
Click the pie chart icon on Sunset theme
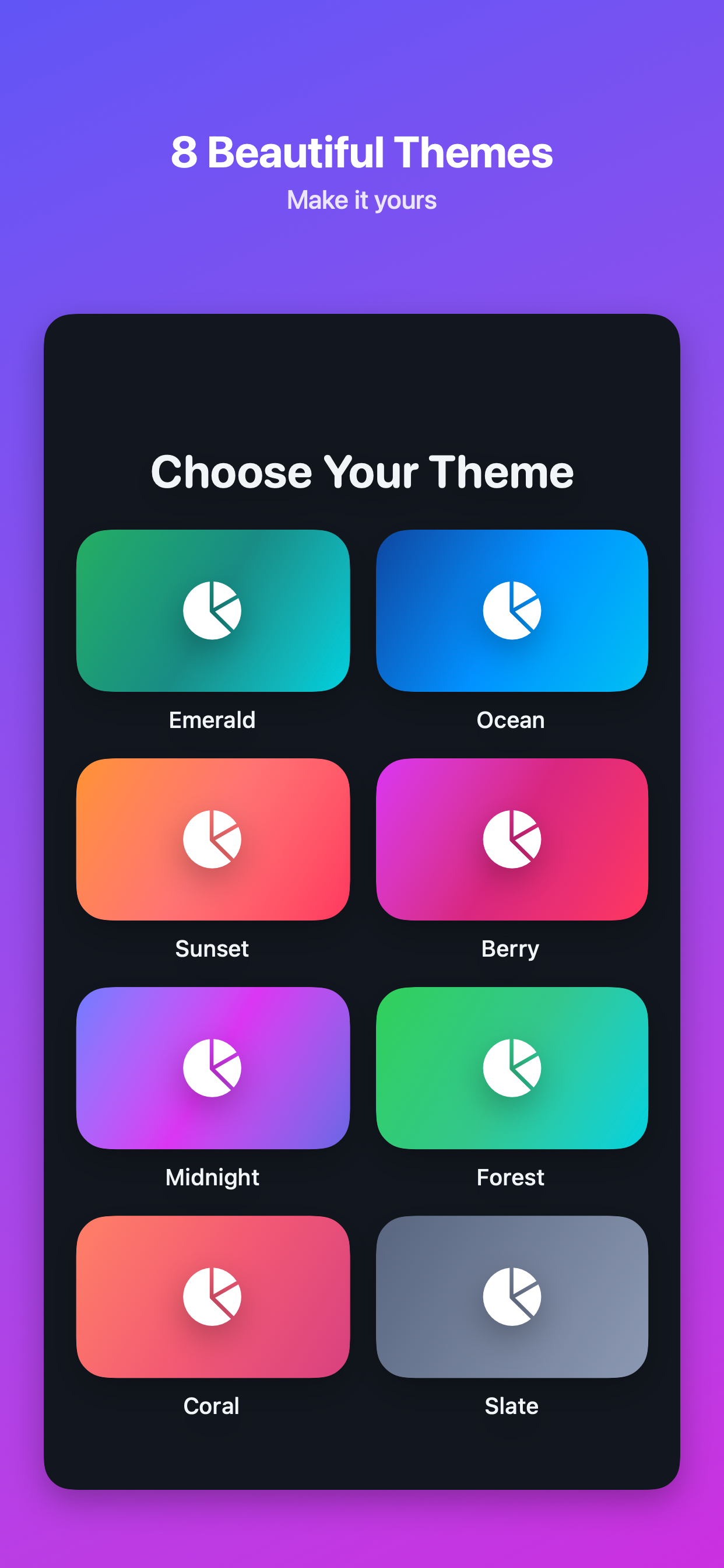[x=212, y=839]
